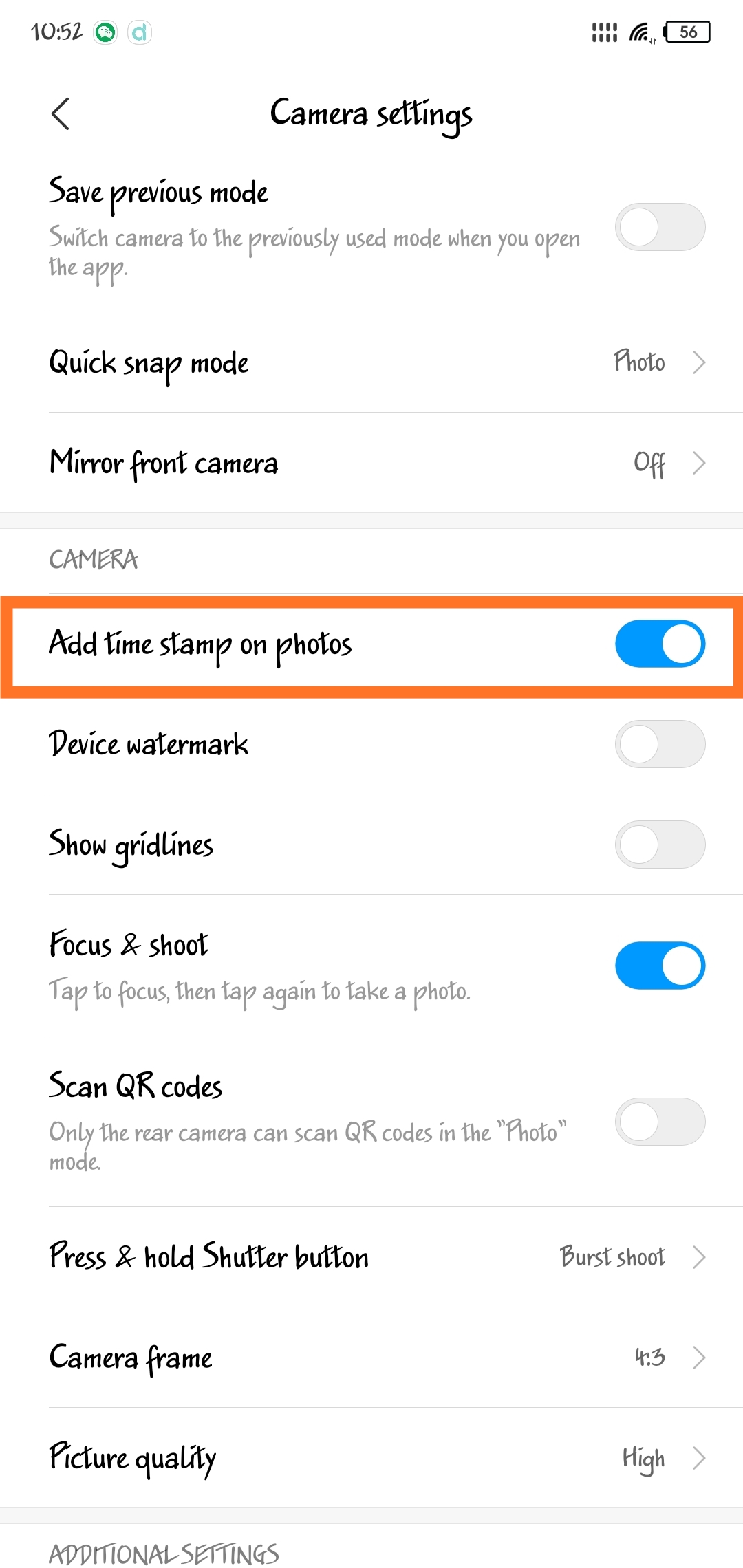Go back from Camera settings

[61, 113]
